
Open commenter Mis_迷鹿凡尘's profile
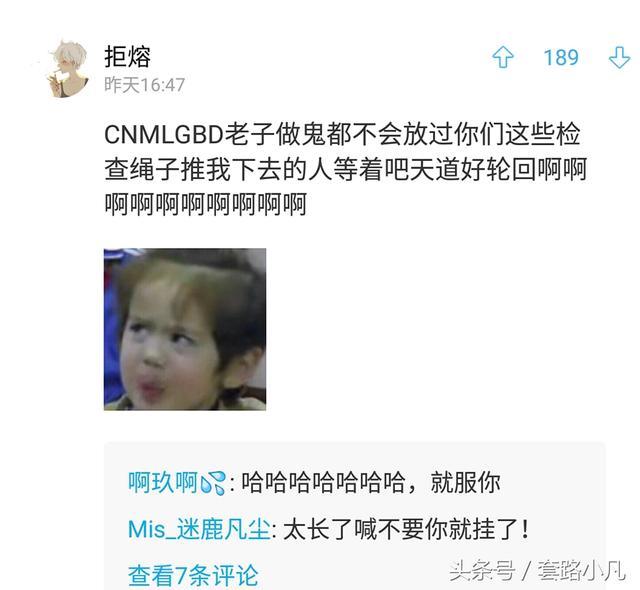pyautogui.click(x=198, y=528)
